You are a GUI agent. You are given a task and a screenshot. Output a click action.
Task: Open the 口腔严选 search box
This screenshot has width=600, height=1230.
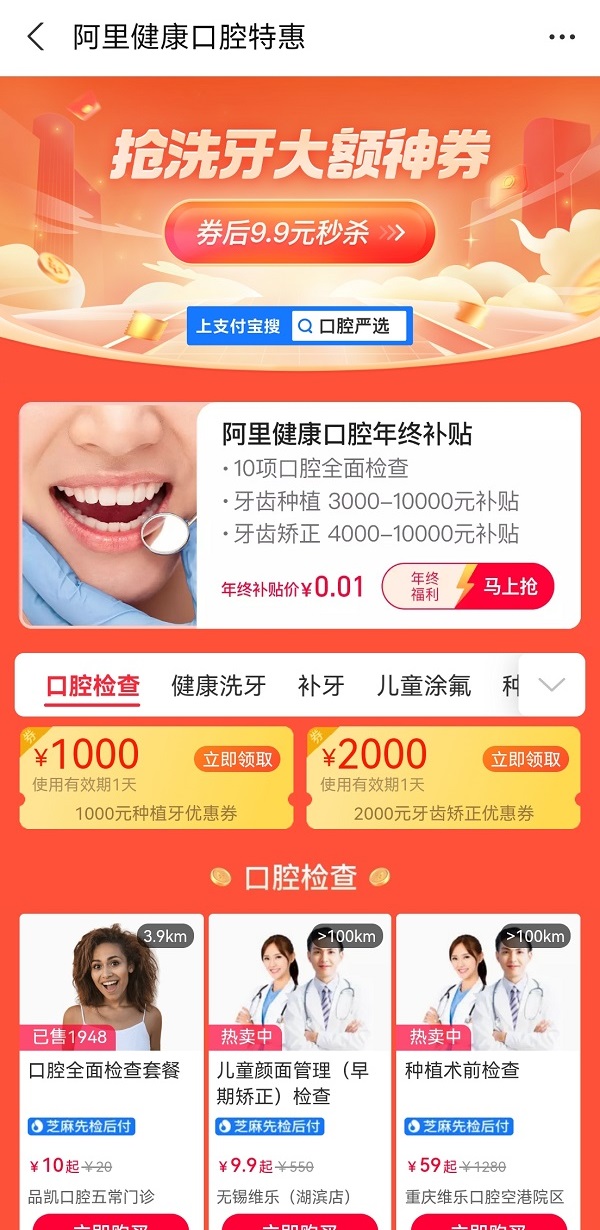coord(350,326)
